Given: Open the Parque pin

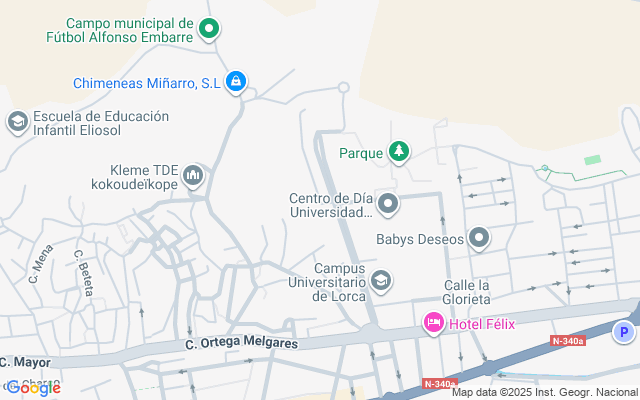Looking at the screenshot, I should point(399,152).
